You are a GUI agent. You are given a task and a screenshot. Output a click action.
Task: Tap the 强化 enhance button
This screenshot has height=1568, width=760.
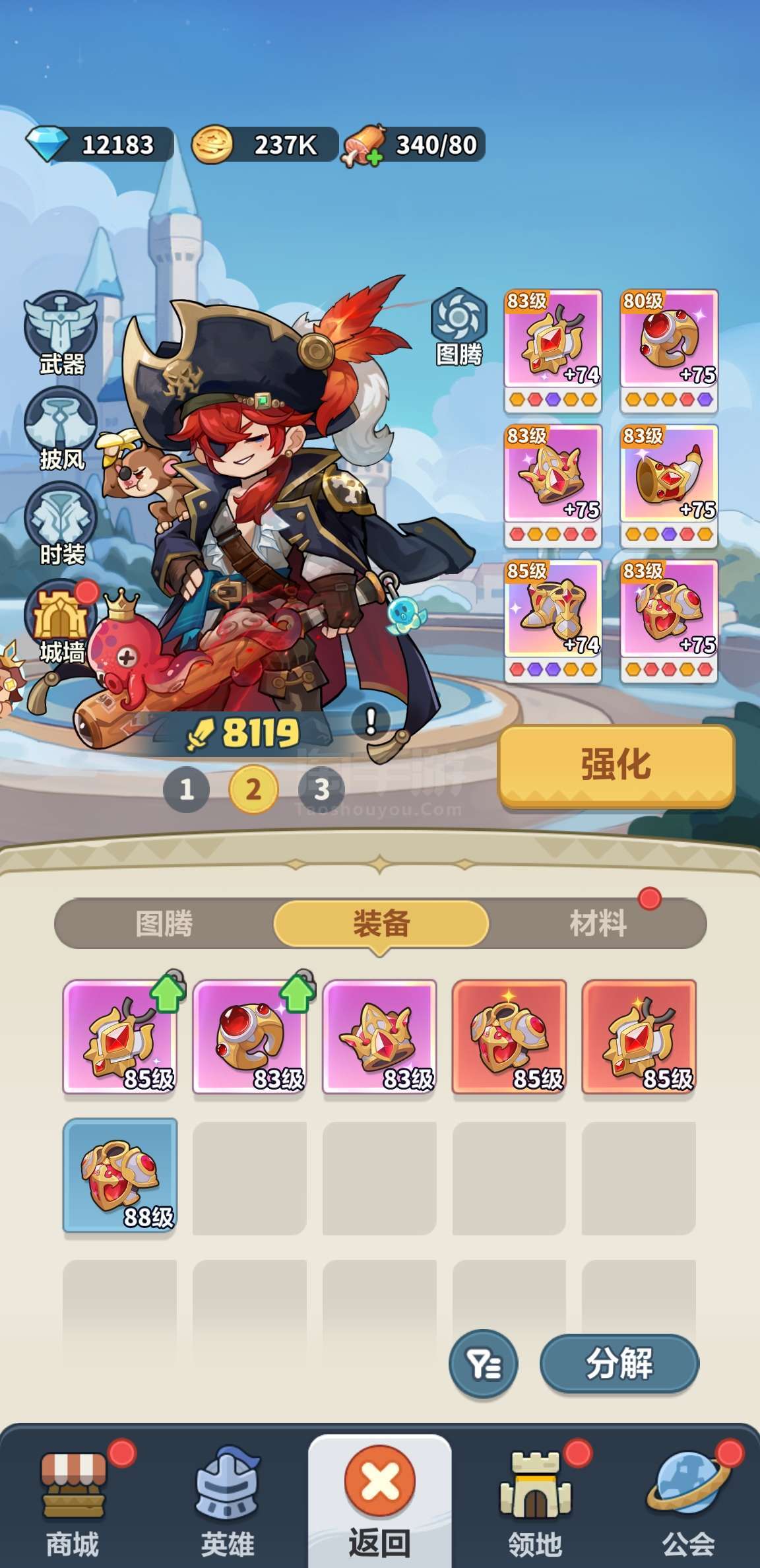tap(616, 765)
